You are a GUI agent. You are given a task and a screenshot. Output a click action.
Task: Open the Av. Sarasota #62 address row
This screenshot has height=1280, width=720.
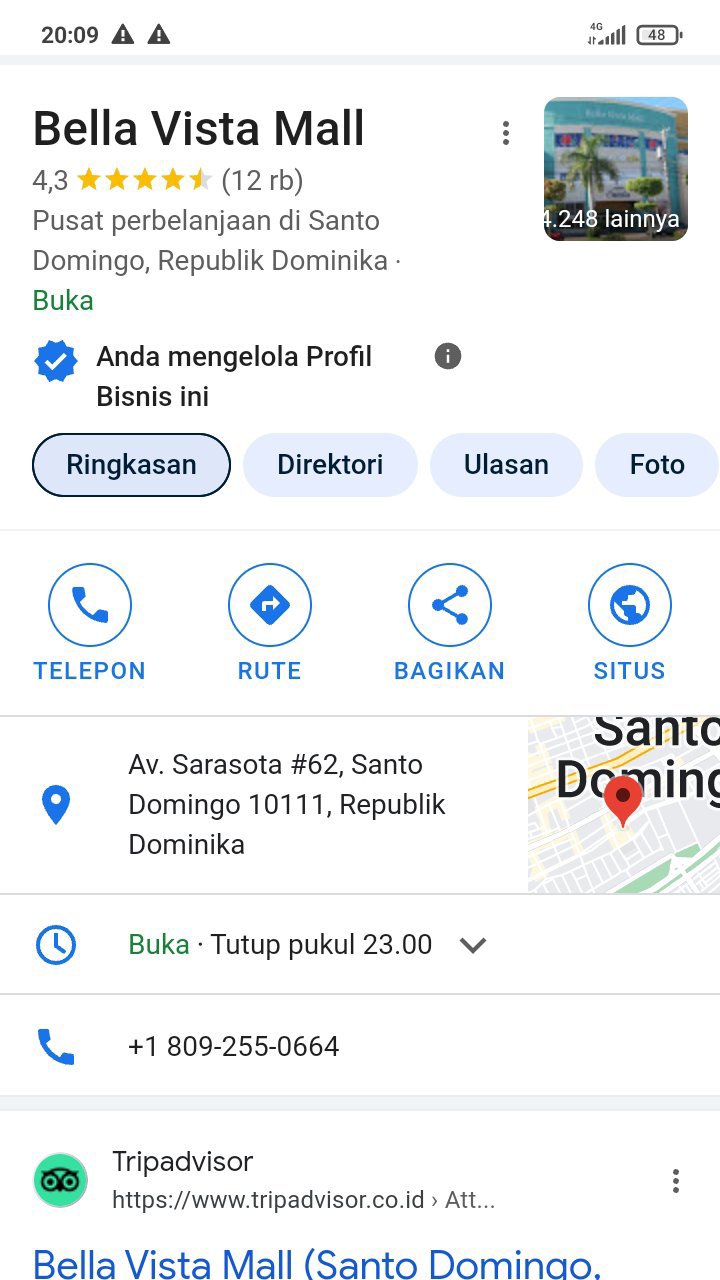point(287,804)
